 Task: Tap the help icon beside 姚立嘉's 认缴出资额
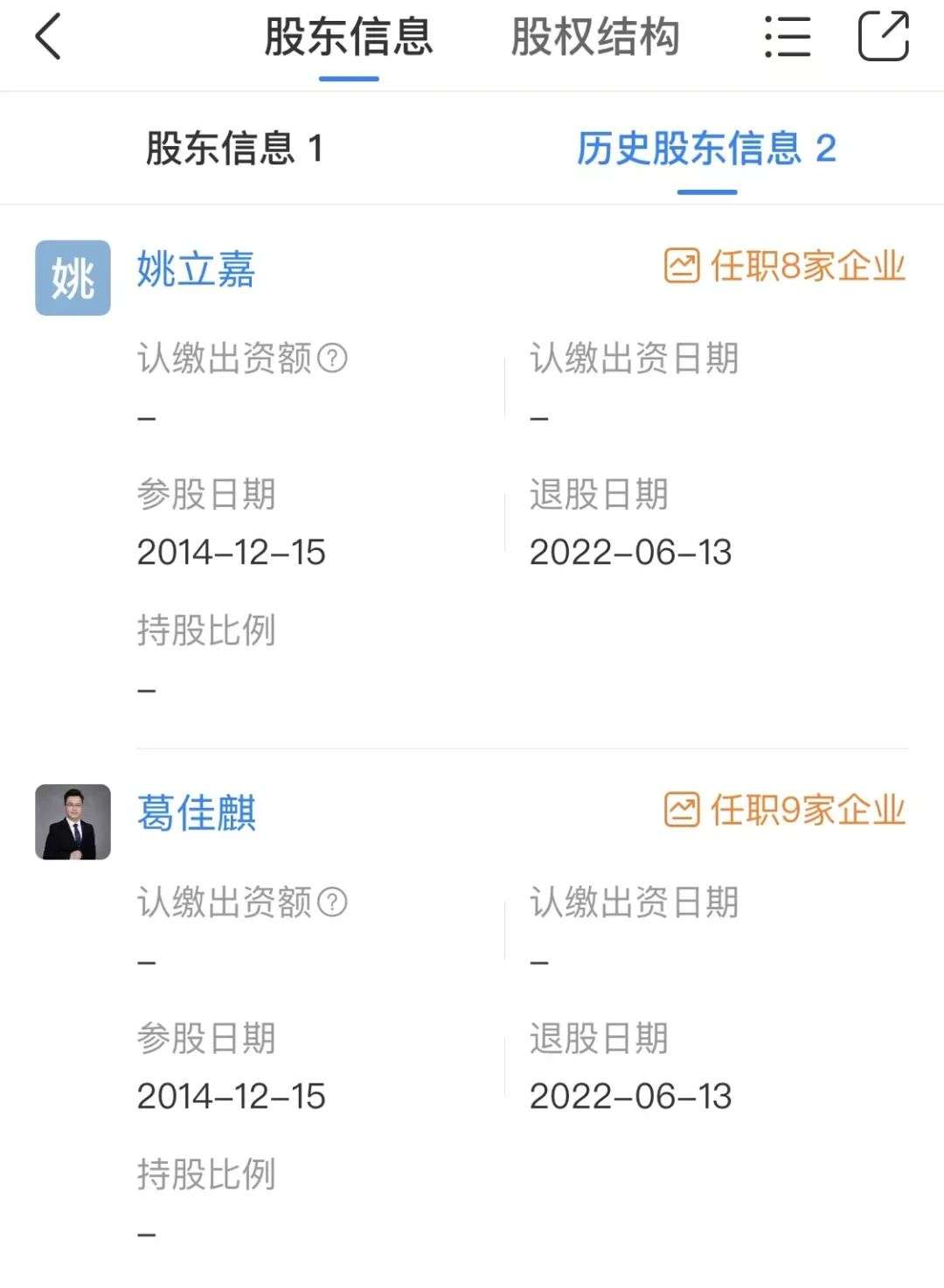[x=332, y=358]
